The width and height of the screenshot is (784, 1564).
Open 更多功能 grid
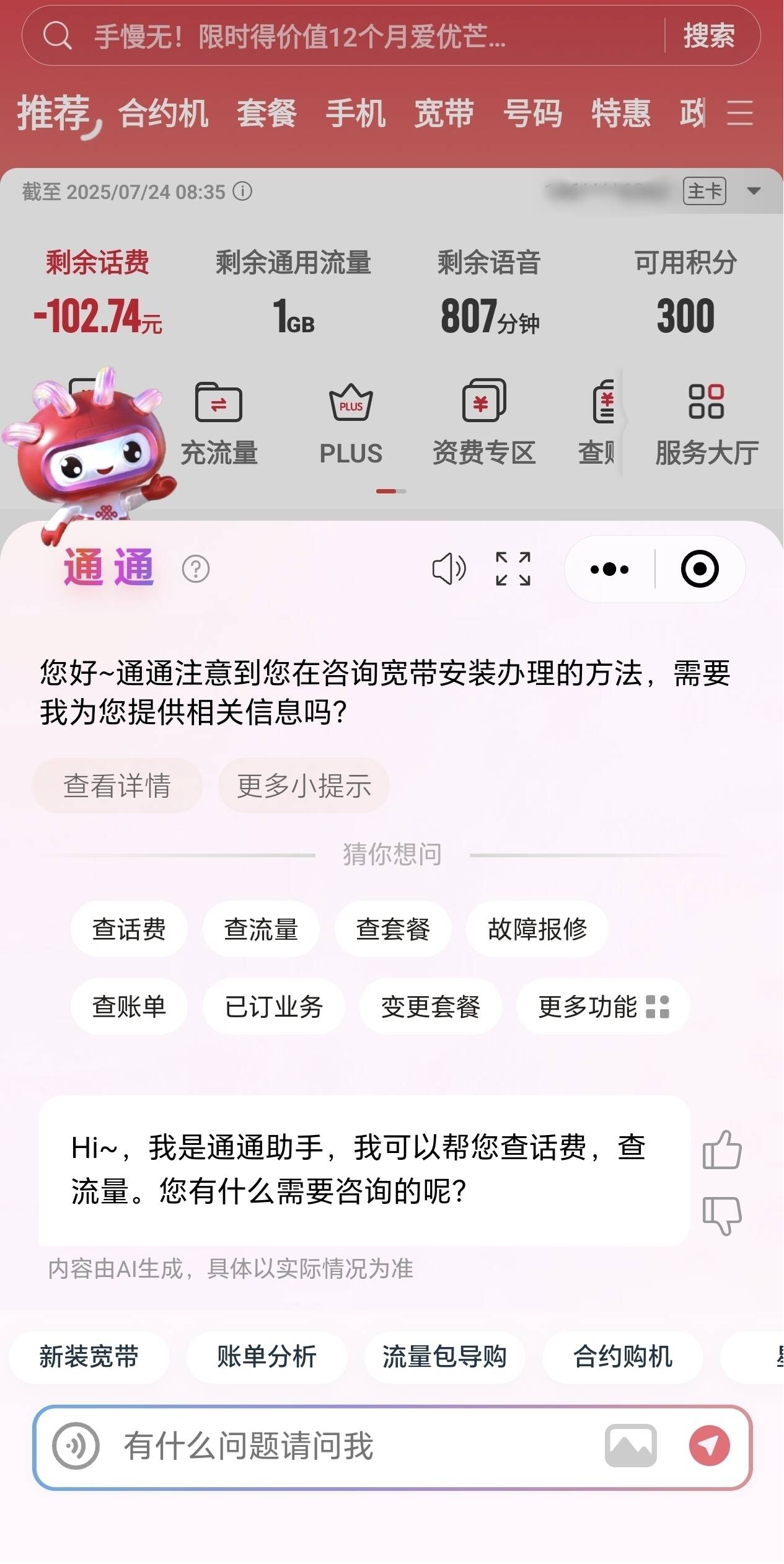pyautogui.click(x=602, y=1006)
